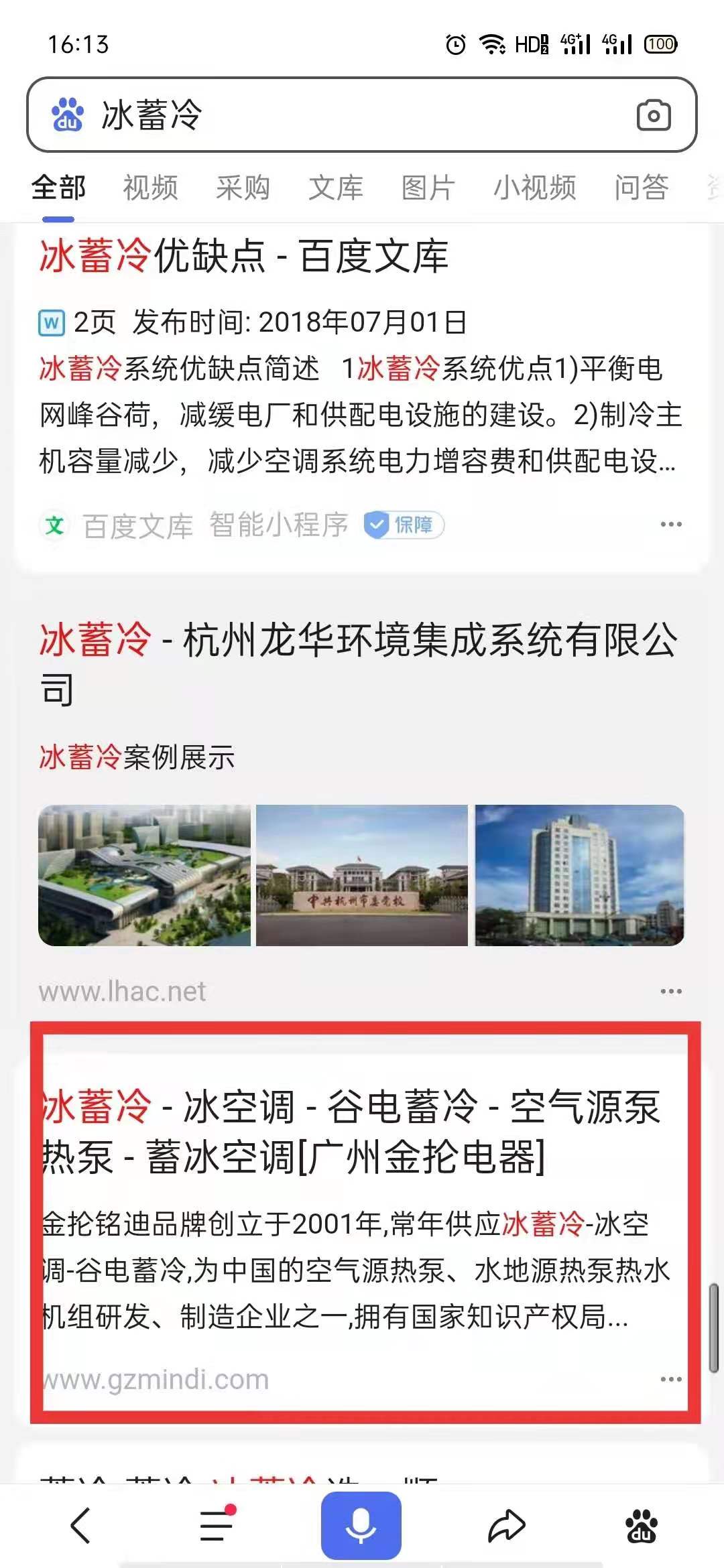Open more options for 百度文库 result

click(671, 524)
